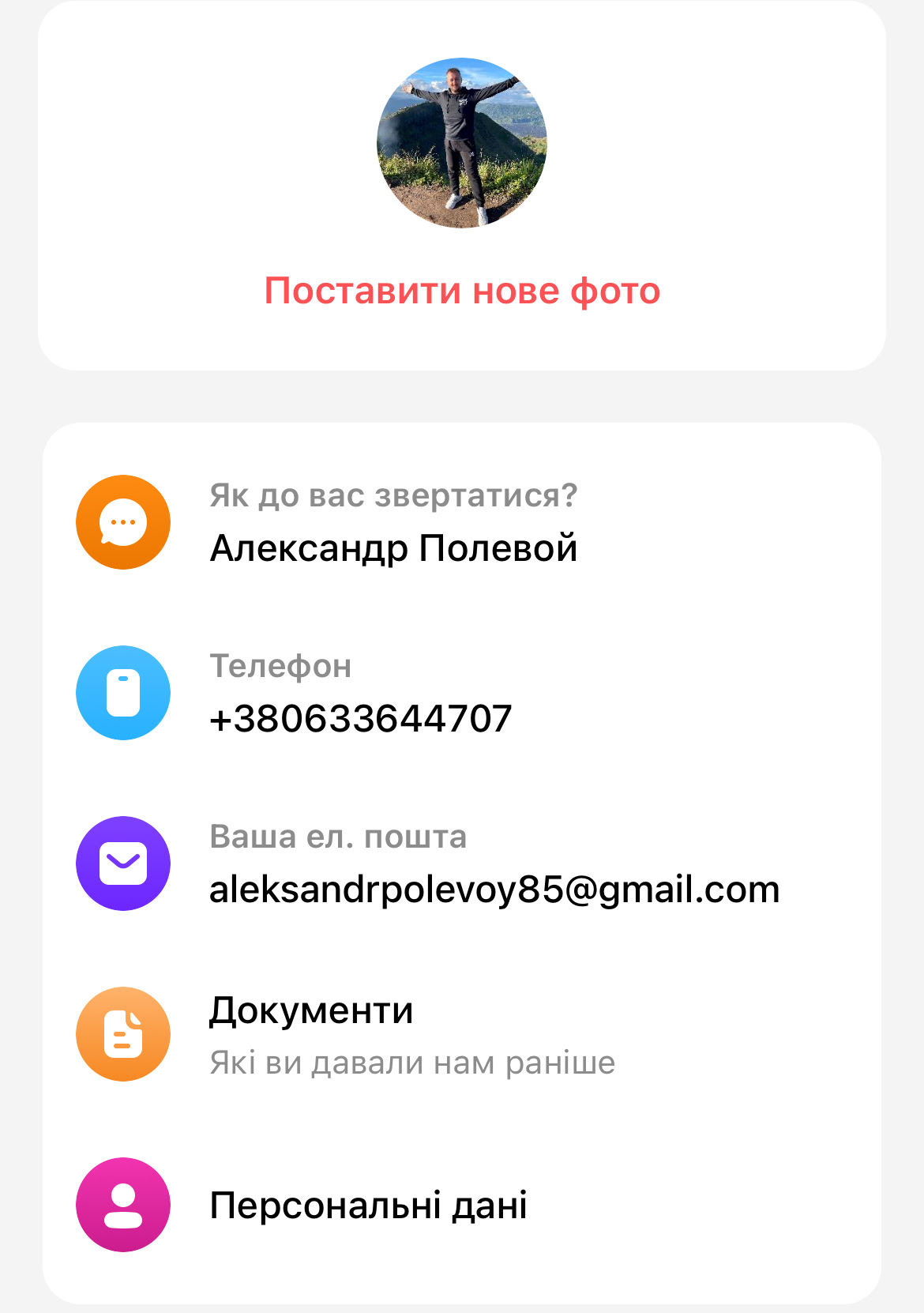924x1313 pixels.
Task: Open the 'Ваша ел. пошта' email row
Action: (462, 863)
